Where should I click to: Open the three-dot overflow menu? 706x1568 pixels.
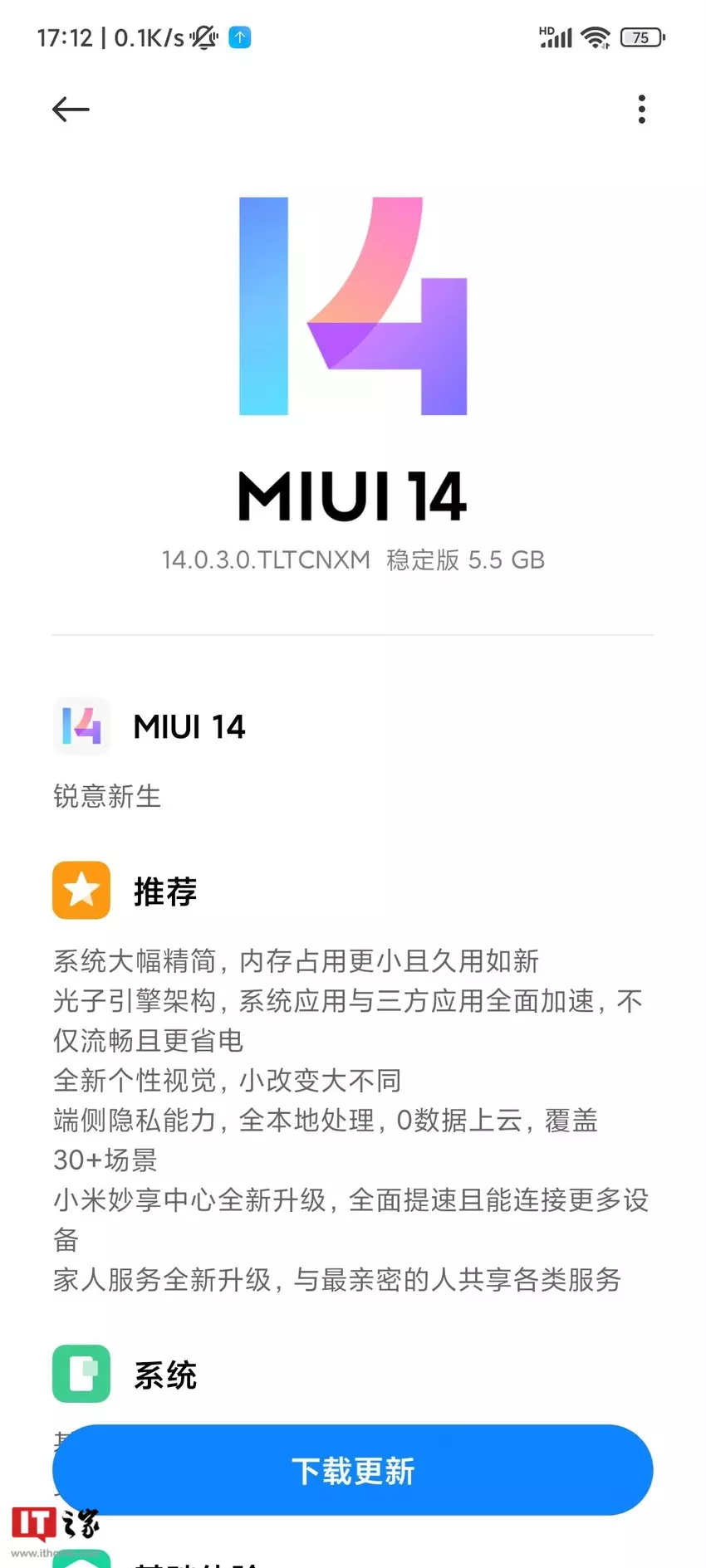(641, 109)
